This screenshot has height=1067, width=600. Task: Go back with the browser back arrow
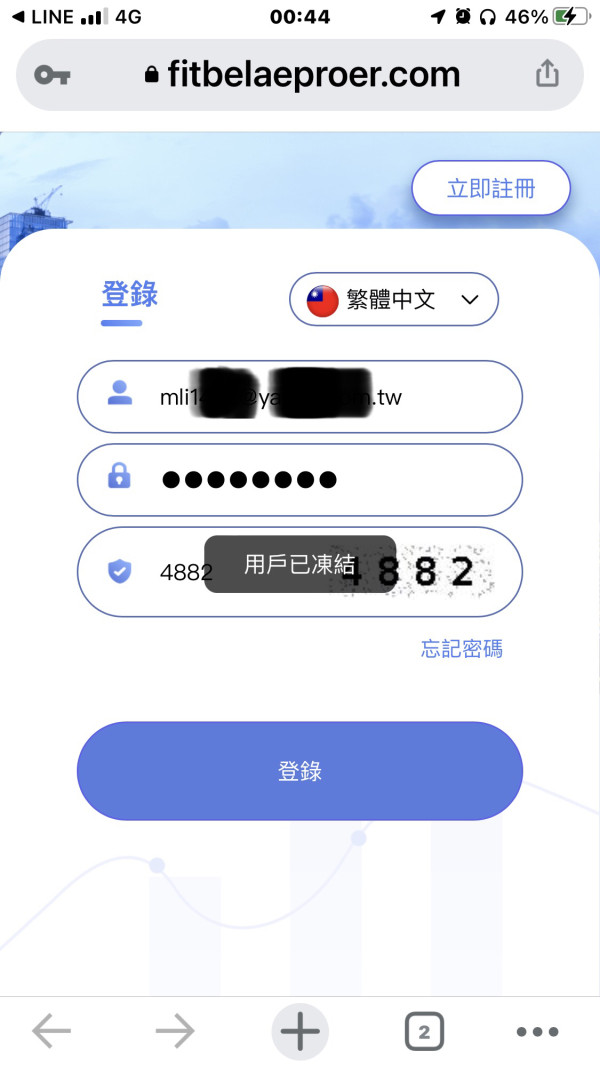[x=52, y=1032]
